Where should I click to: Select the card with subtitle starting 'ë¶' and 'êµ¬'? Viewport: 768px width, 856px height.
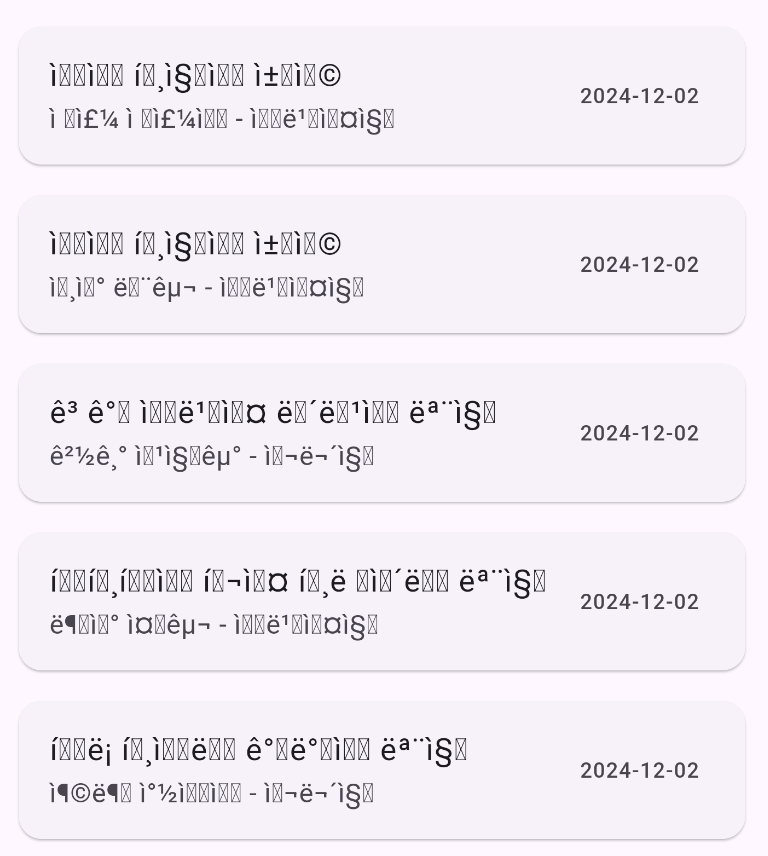[382, 601]
